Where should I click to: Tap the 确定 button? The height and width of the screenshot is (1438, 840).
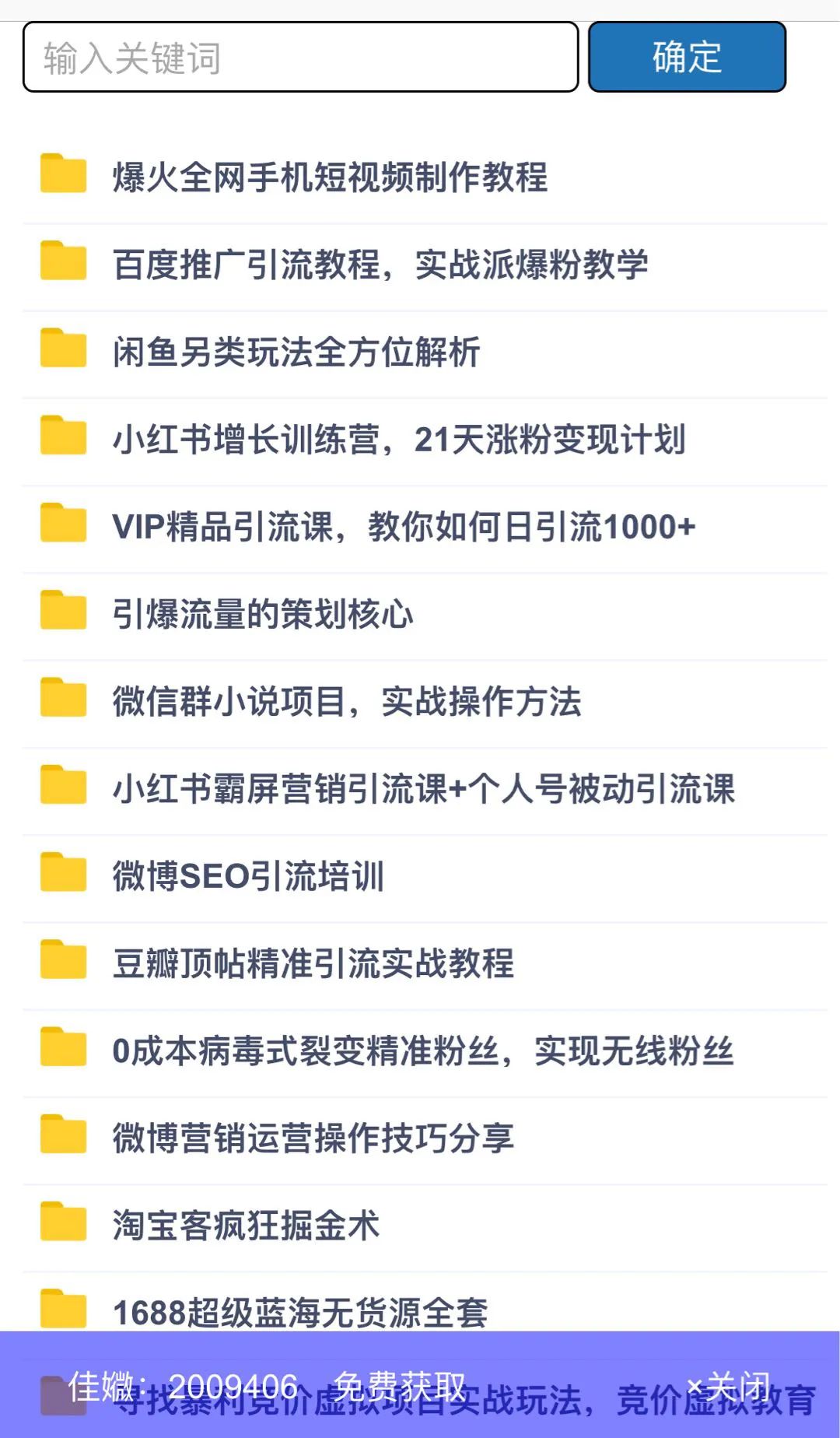[687, 58]
